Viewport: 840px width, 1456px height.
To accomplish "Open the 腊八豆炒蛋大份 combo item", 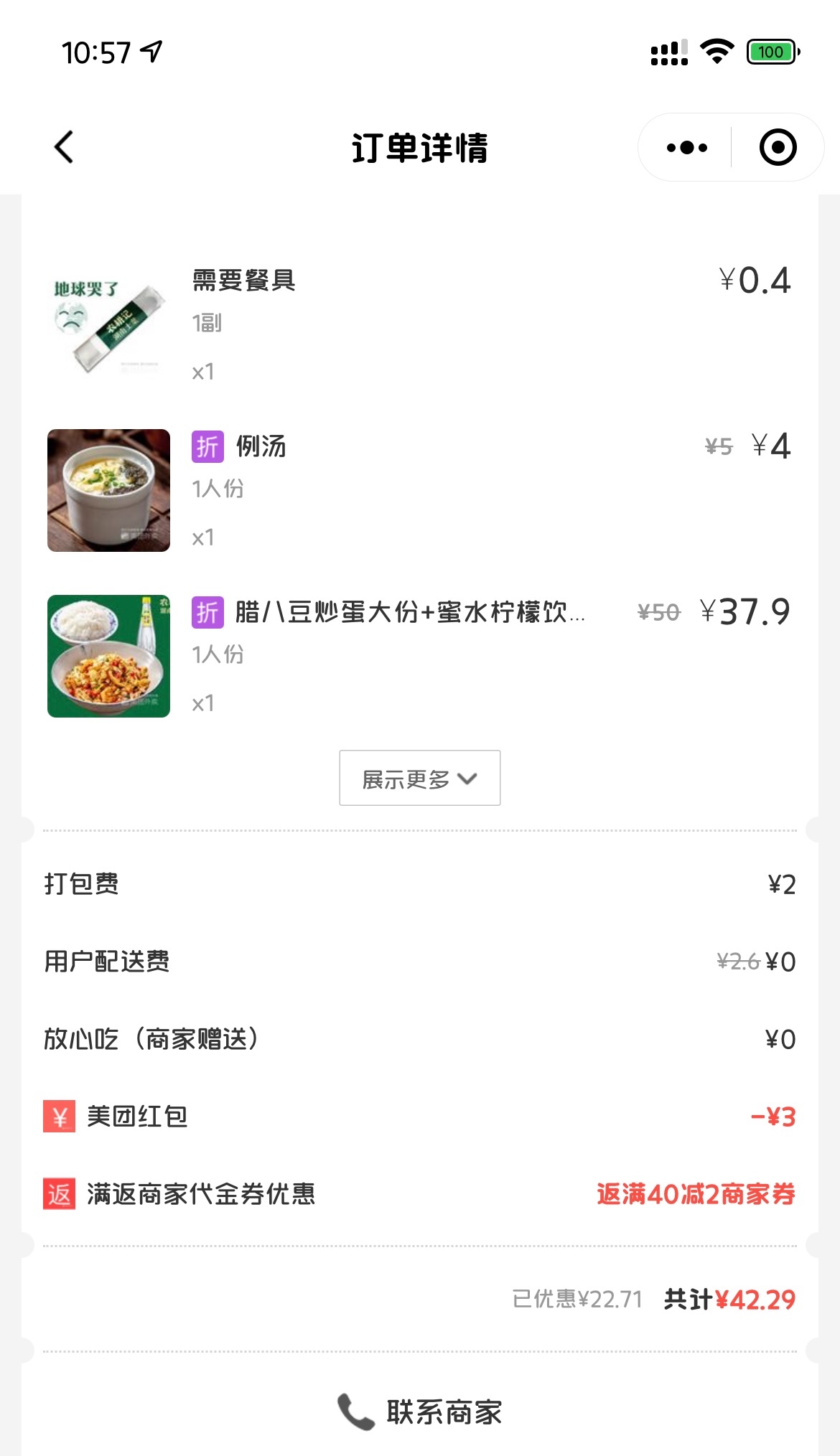I will (x=409, y=612).
